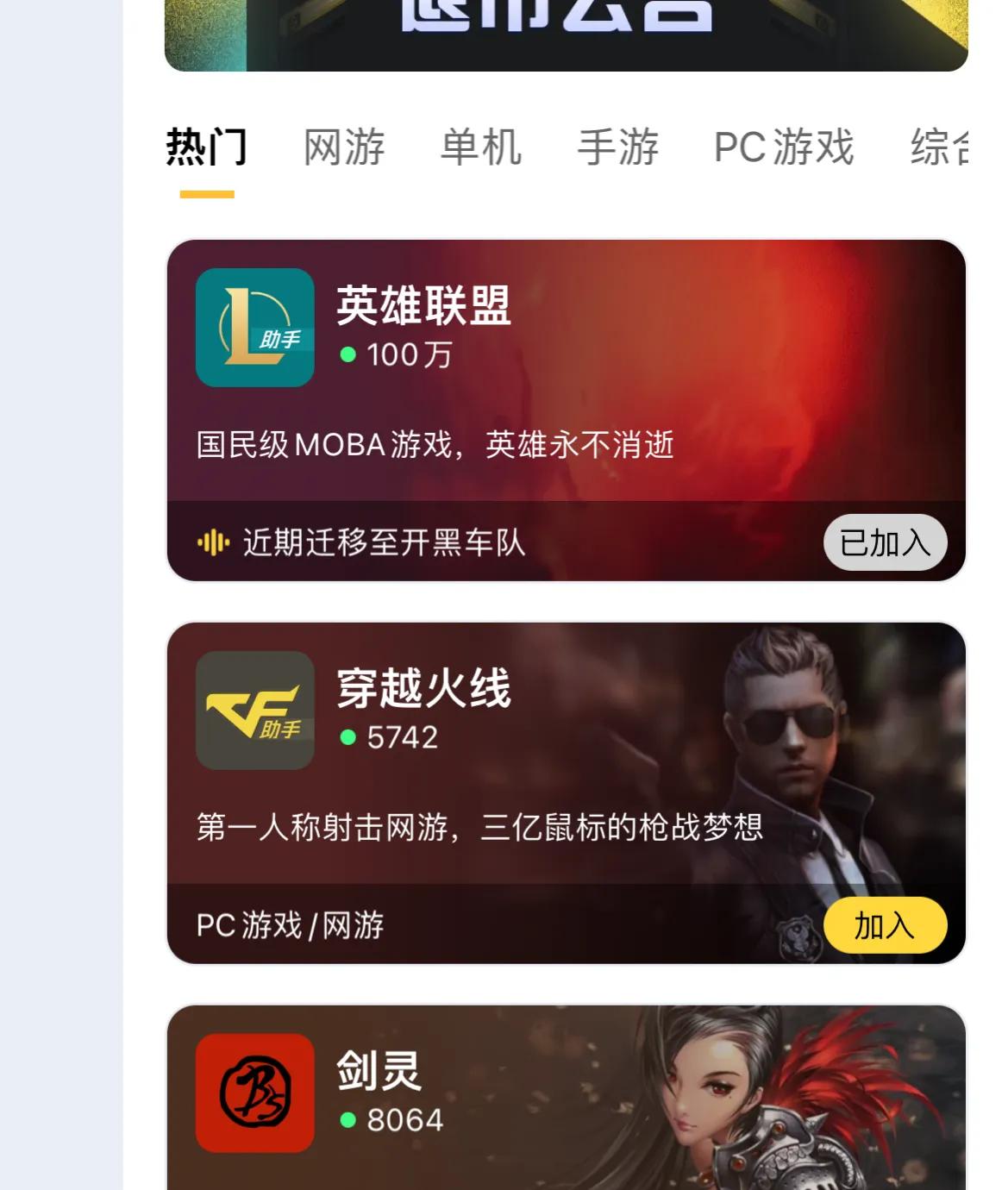This screenshot has height=1190, width=1008.
Task: Click the yellow active tab indicator under 热门
Action: [x=205, y=195]
